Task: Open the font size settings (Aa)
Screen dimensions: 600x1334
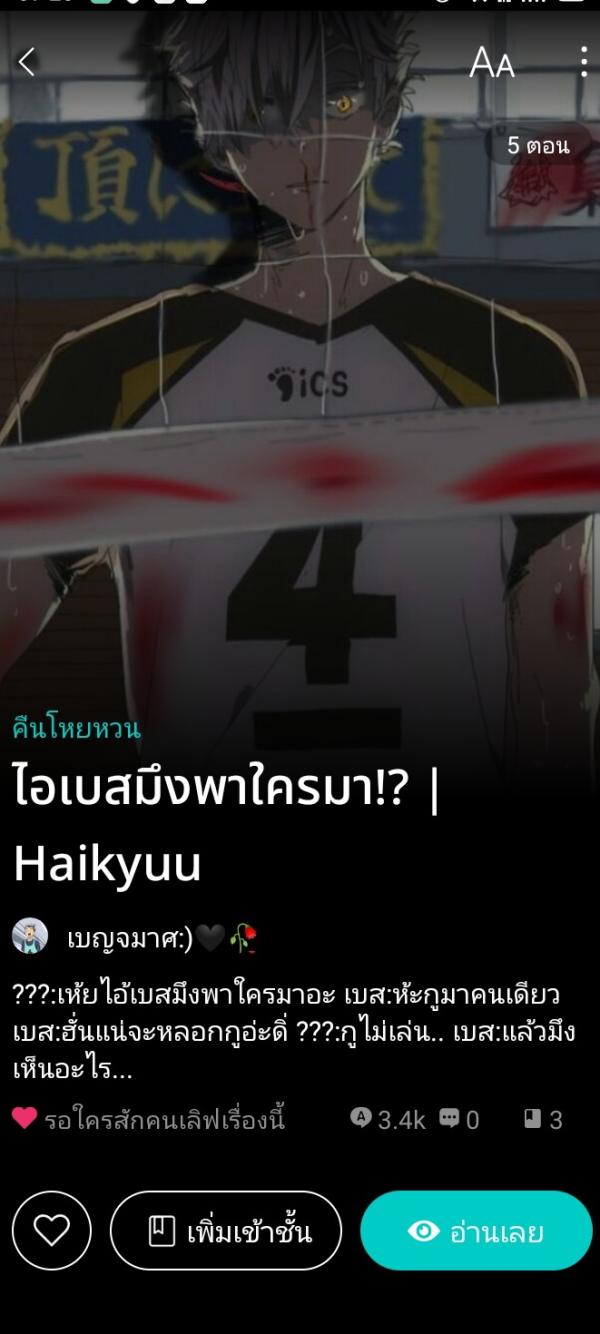Action: [492, 63]
